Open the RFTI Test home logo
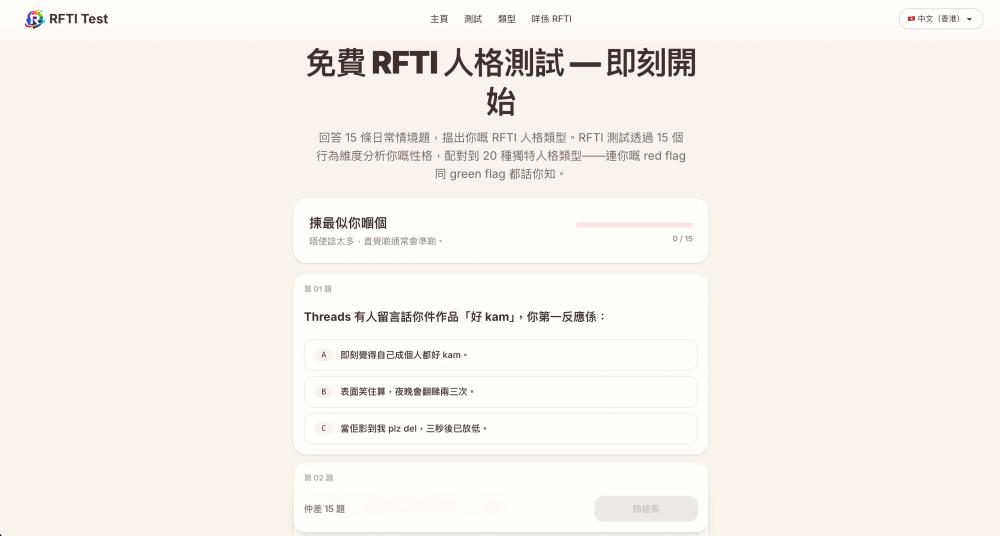1000x536 pixels. 66,19
